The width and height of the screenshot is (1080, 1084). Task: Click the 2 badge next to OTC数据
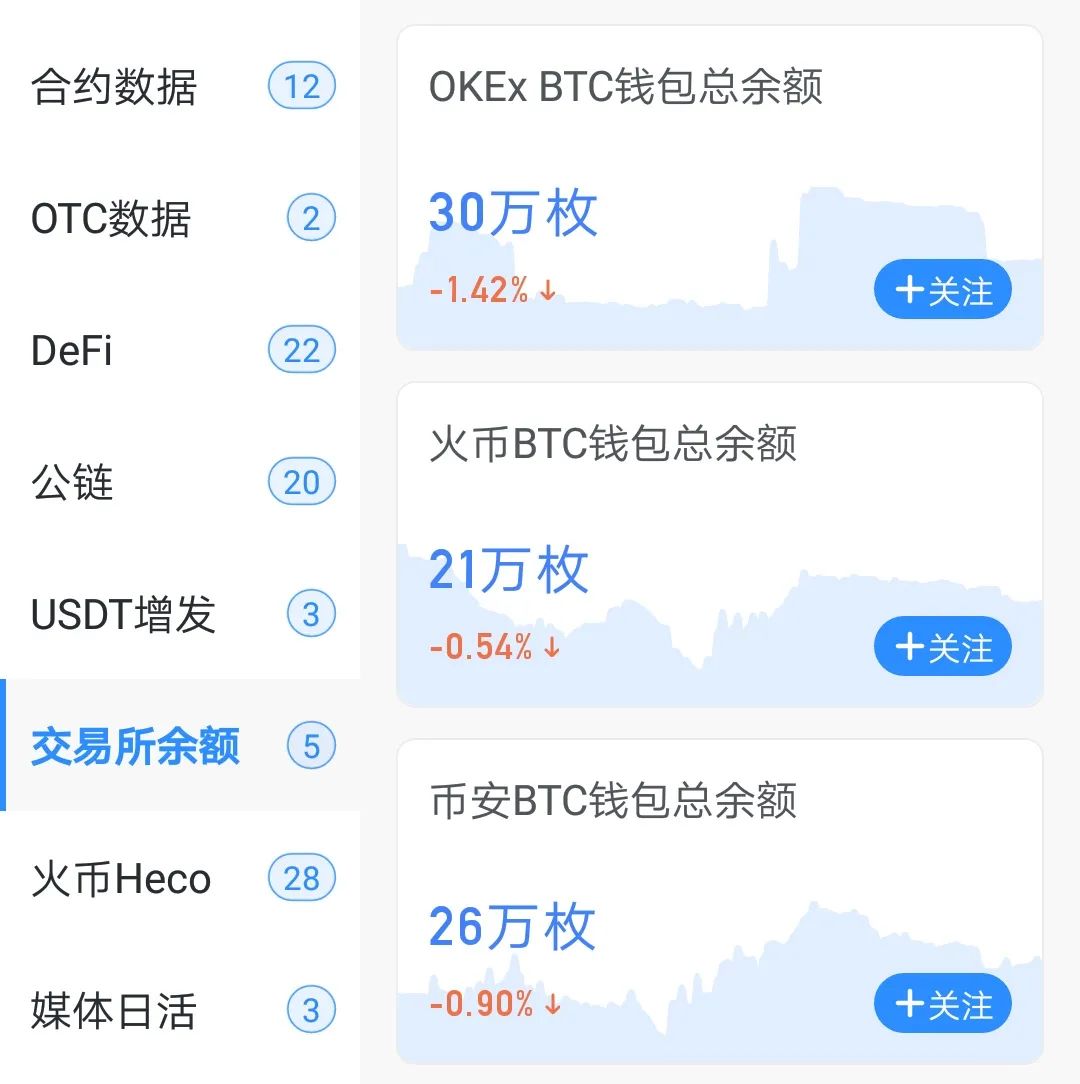[310, 217]
